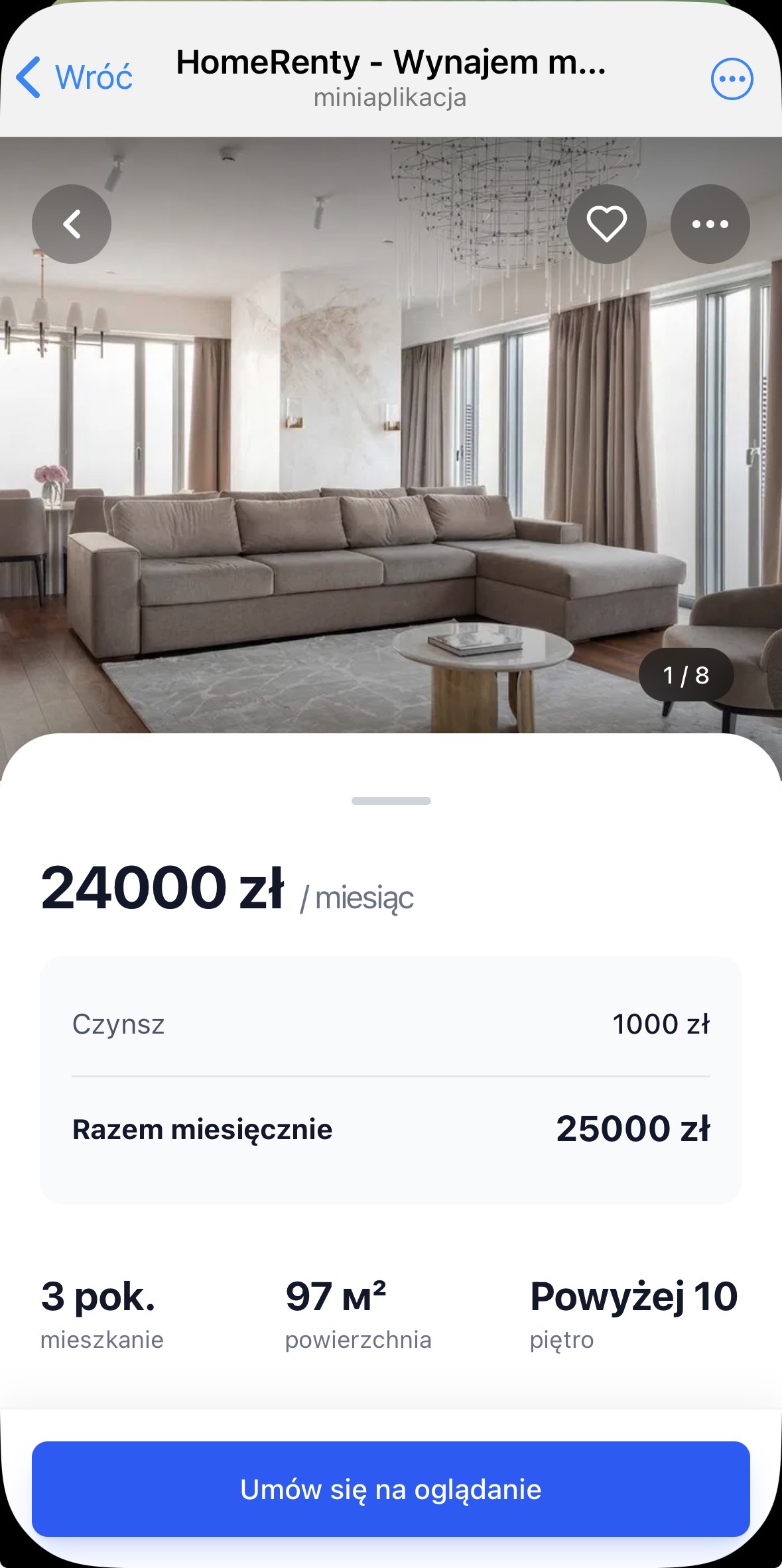The image size is (782, 1568).
Task: Open more options on the listing photo
Action: point(710,224)
